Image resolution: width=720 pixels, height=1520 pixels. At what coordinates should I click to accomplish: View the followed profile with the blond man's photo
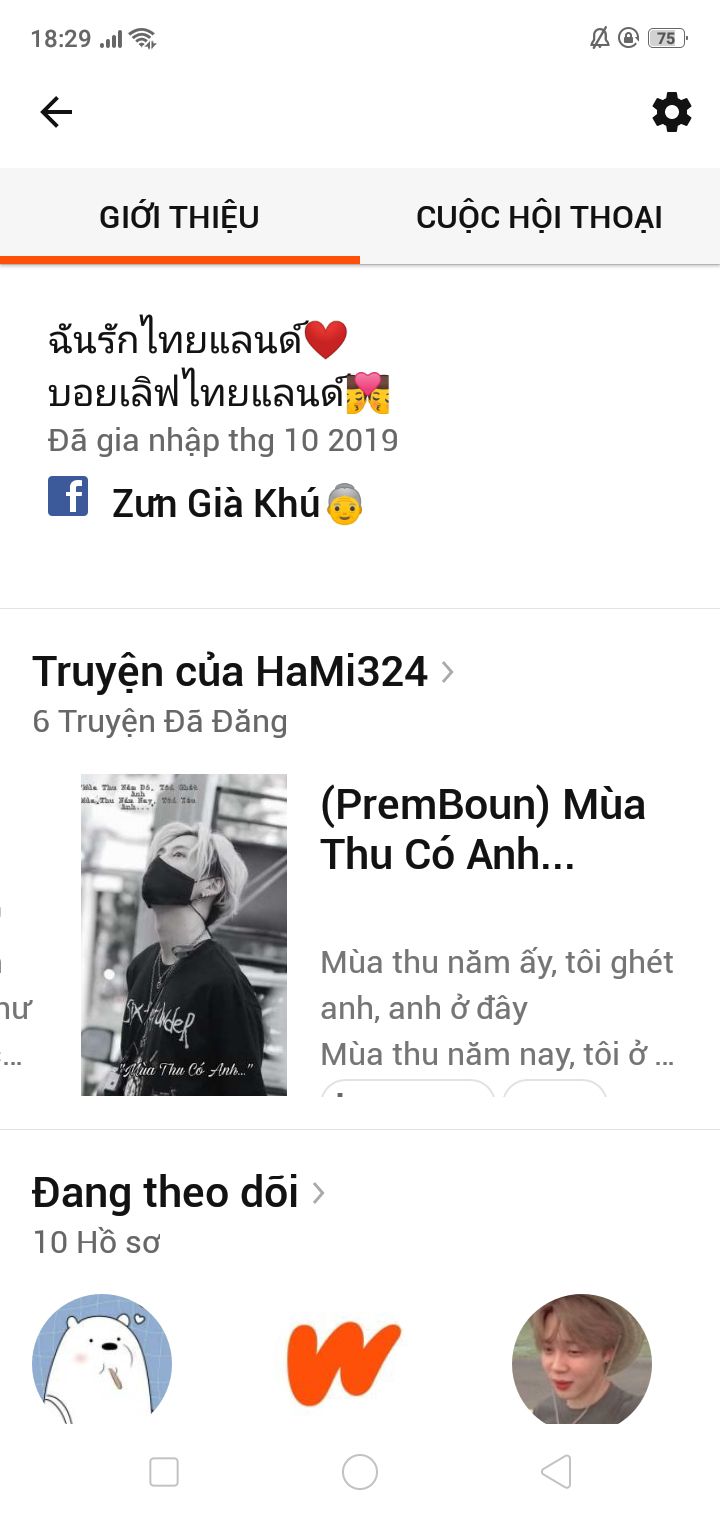coord(582,1359)
